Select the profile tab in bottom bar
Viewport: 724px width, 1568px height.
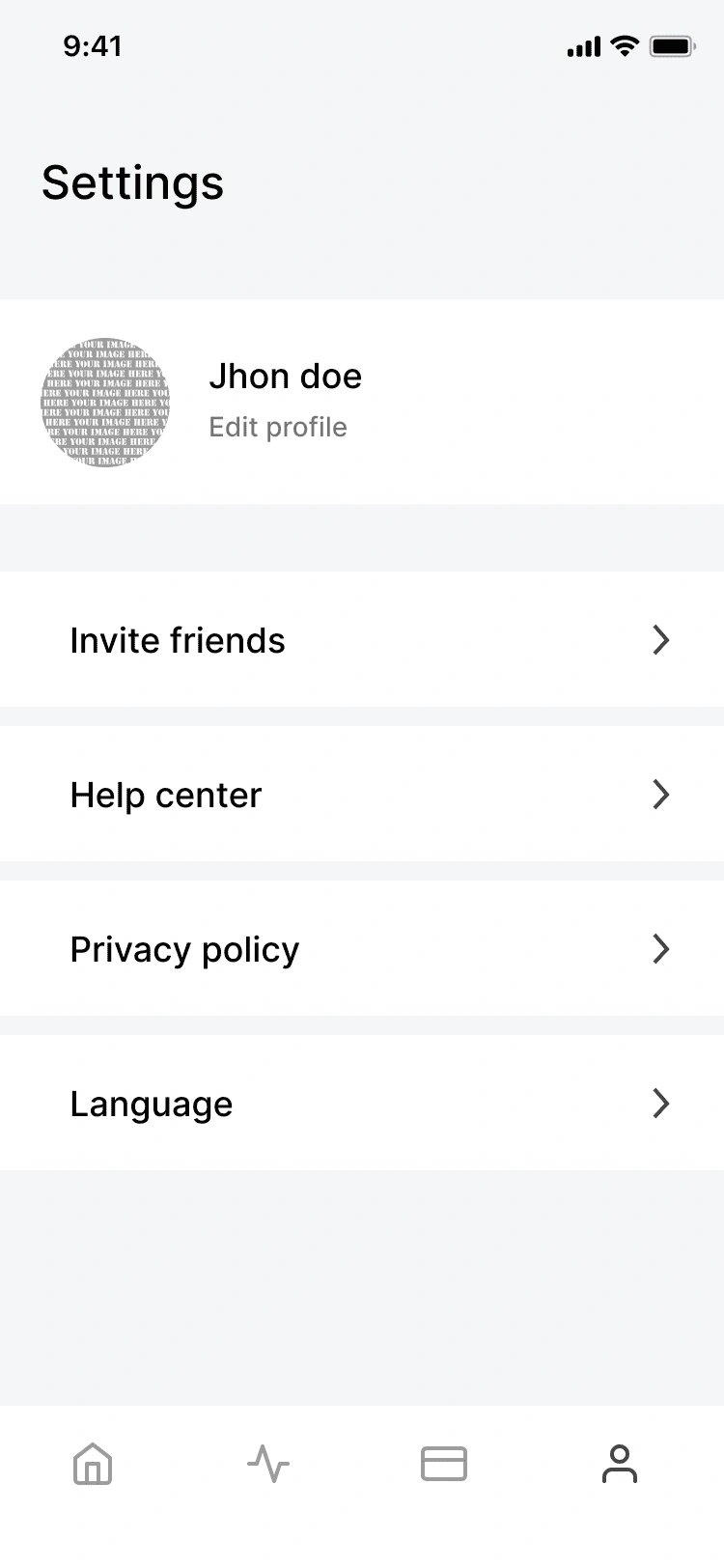pos(620,1464)
